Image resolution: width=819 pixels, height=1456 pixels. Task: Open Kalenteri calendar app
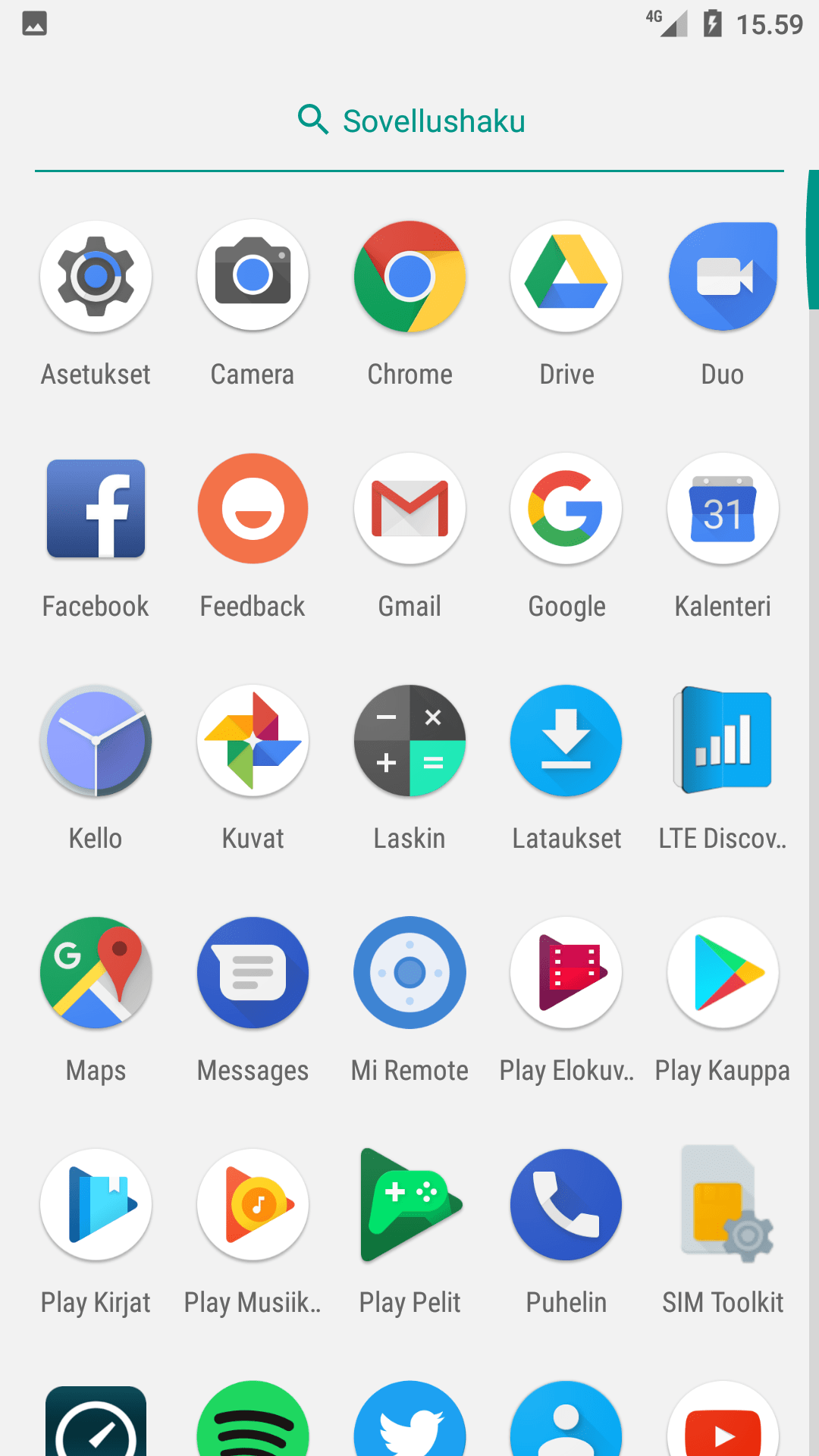pos(723,509)
